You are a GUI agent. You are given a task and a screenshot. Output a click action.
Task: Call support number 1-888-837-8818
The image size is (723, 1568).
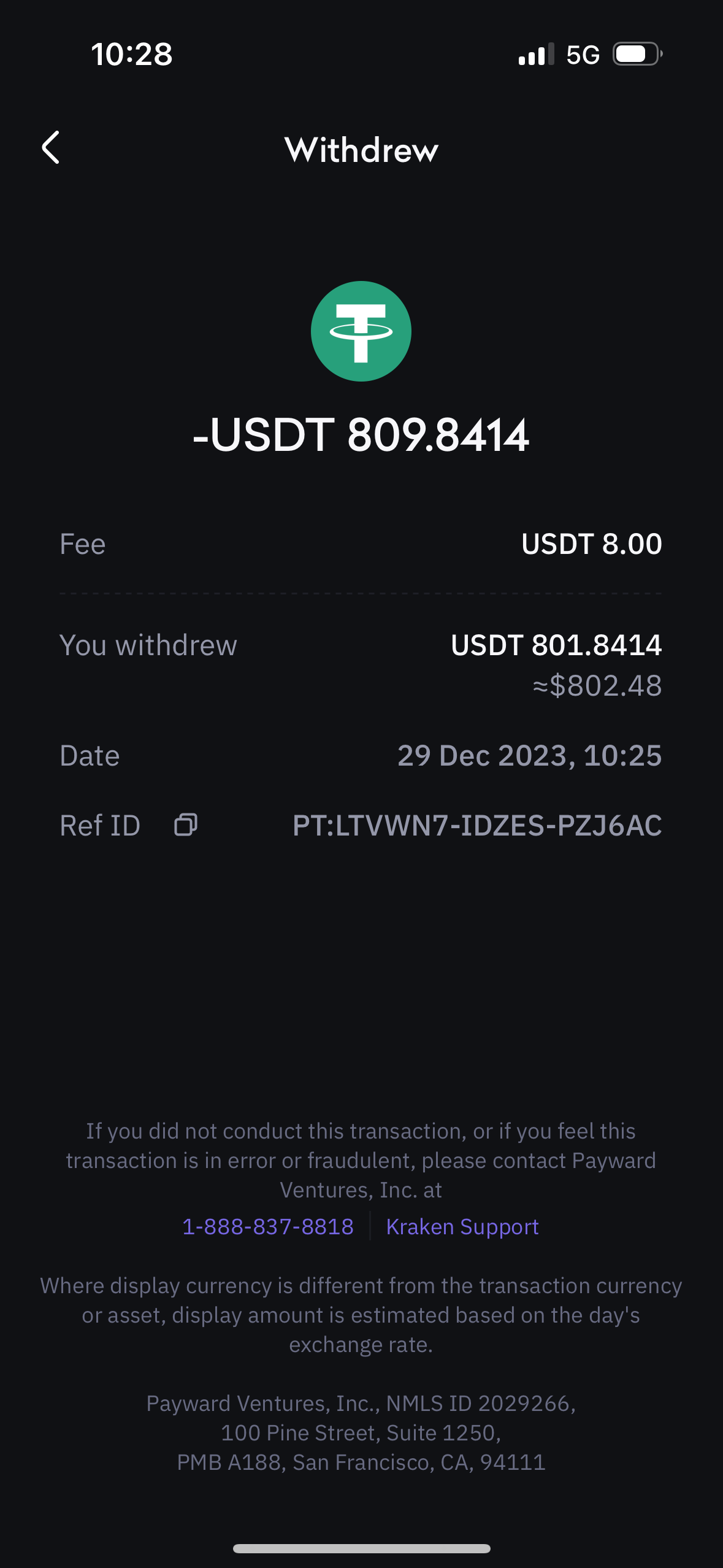[x=268, y=1227]
